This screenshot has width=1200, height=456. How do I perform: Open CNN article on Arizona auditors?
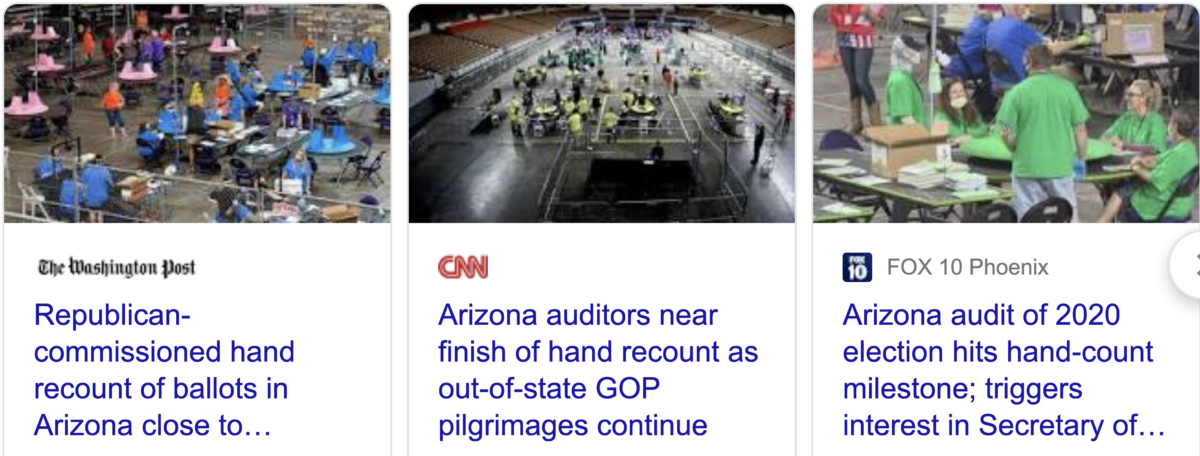(597, 370)
